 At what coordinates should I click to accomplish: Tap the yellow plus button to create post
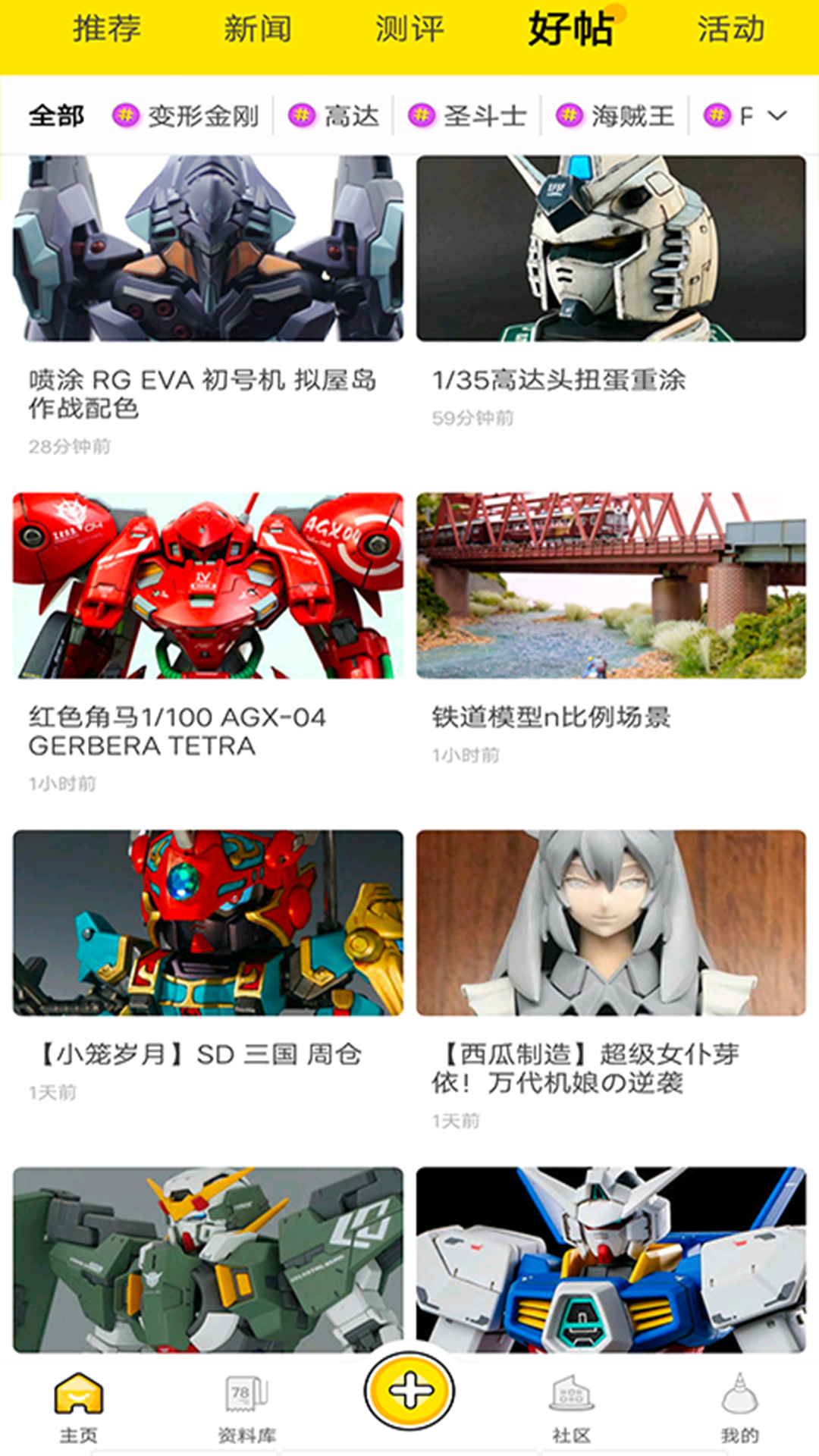(409, 1392)
